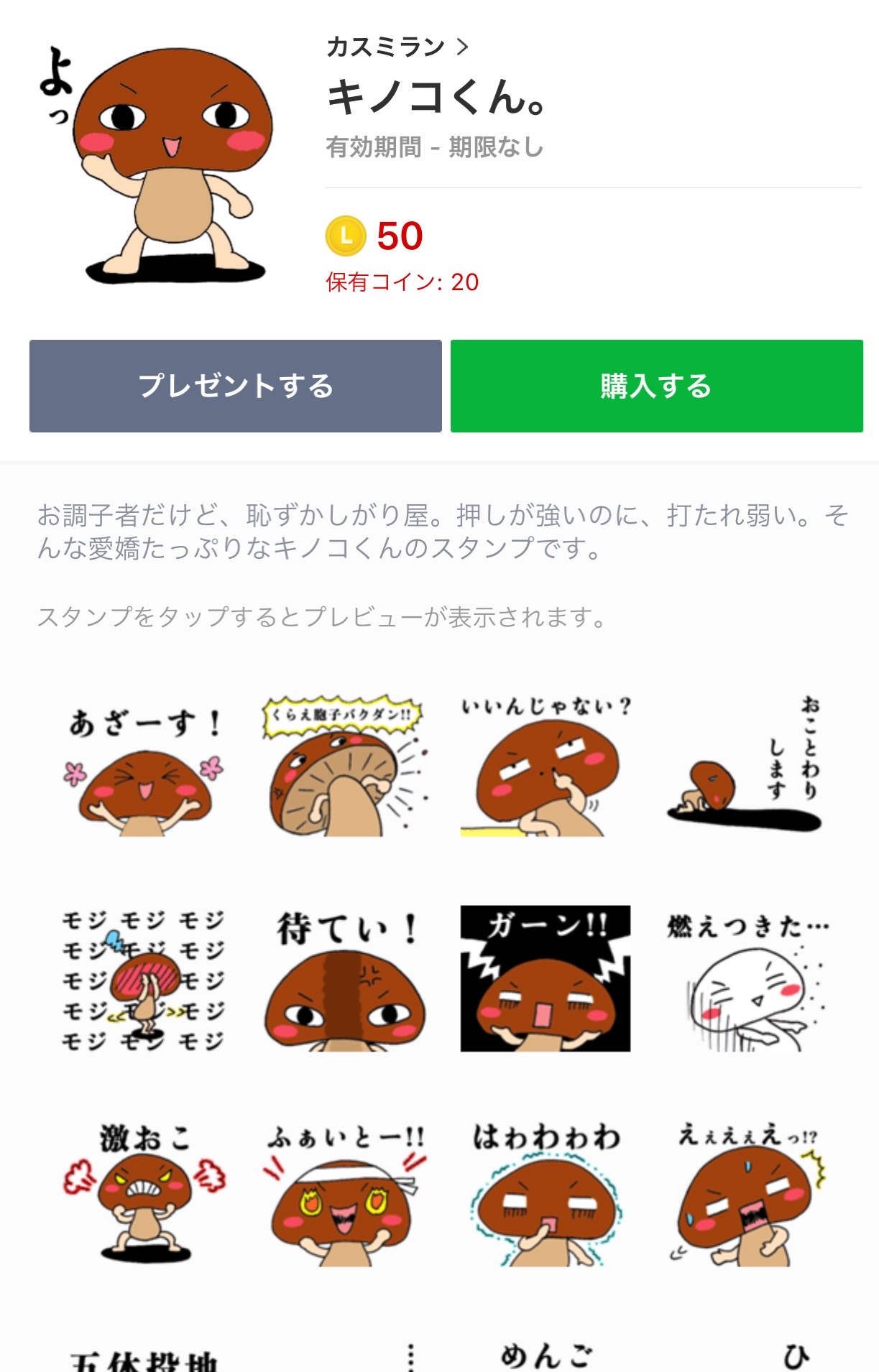The height and width of the screenshot is (1372, 879).
Task: Preview the おことわりします sticker
Action: (x=745, y=767)
